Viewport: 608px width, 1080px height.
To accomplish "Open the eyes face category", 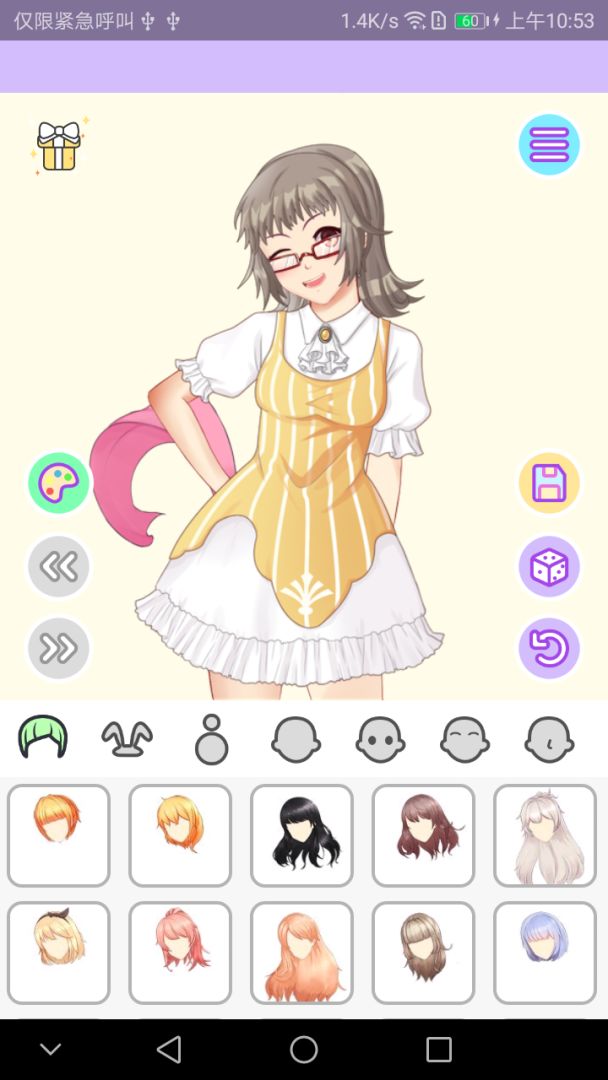I will [x=381, y=740].
